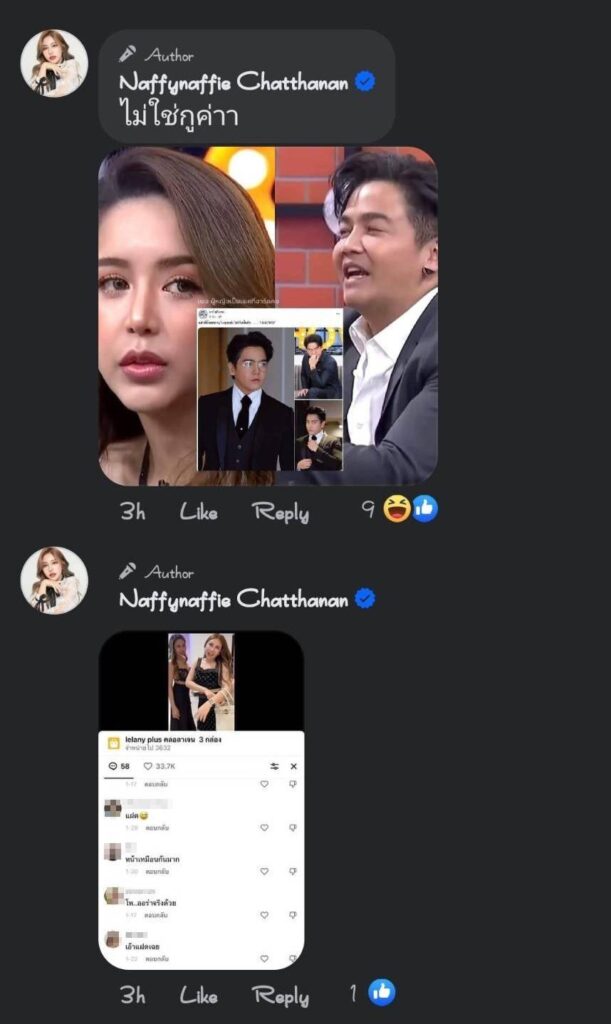Screen dimensions: 611x1024
Task: Reply to the comment with the lelany plus screenshot
Action: (x=280, y=996)
